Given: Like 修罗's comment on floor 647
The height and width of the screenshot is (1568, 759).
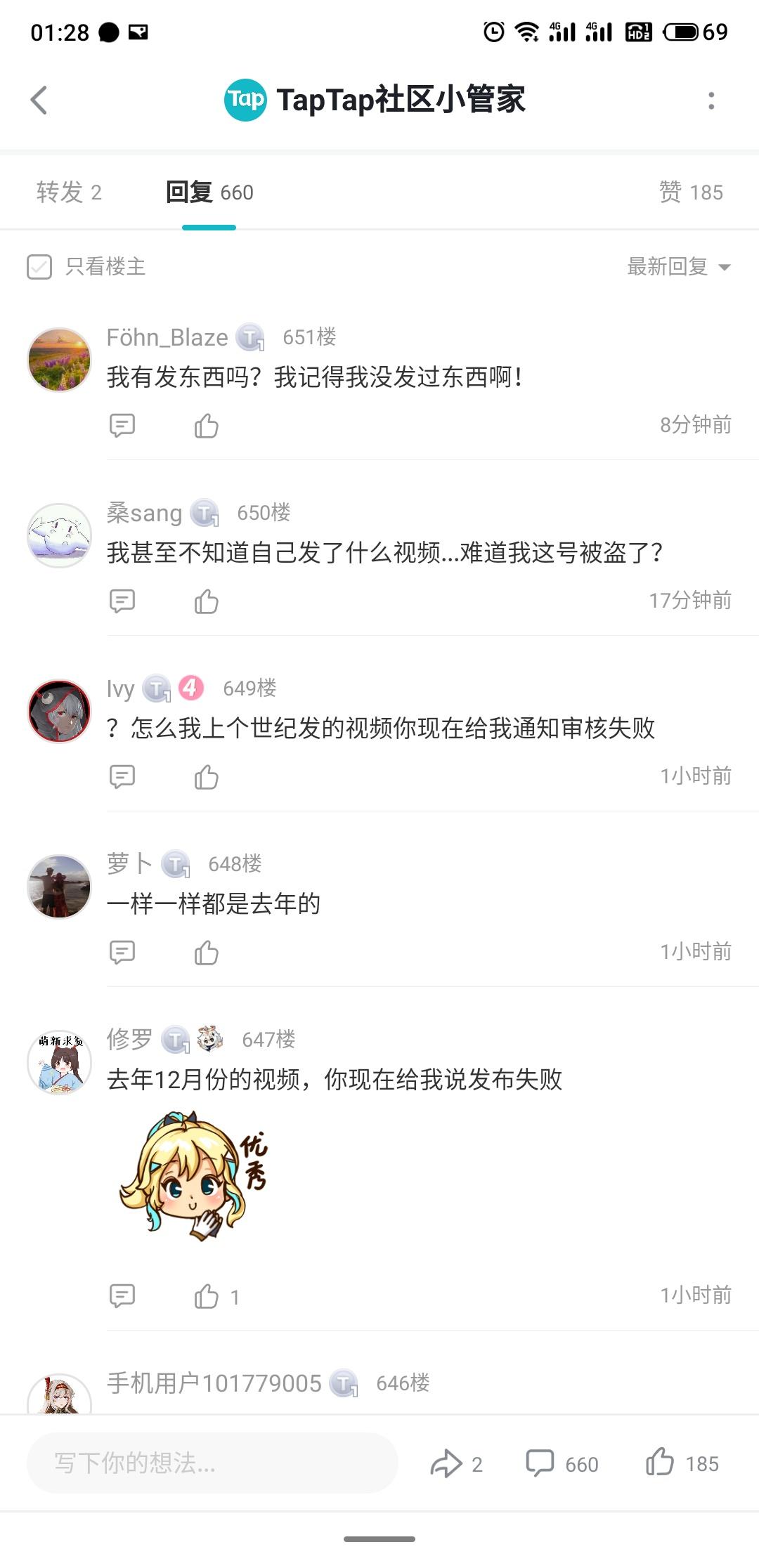Looking at the screenshot, I should tap(206, 1296).
